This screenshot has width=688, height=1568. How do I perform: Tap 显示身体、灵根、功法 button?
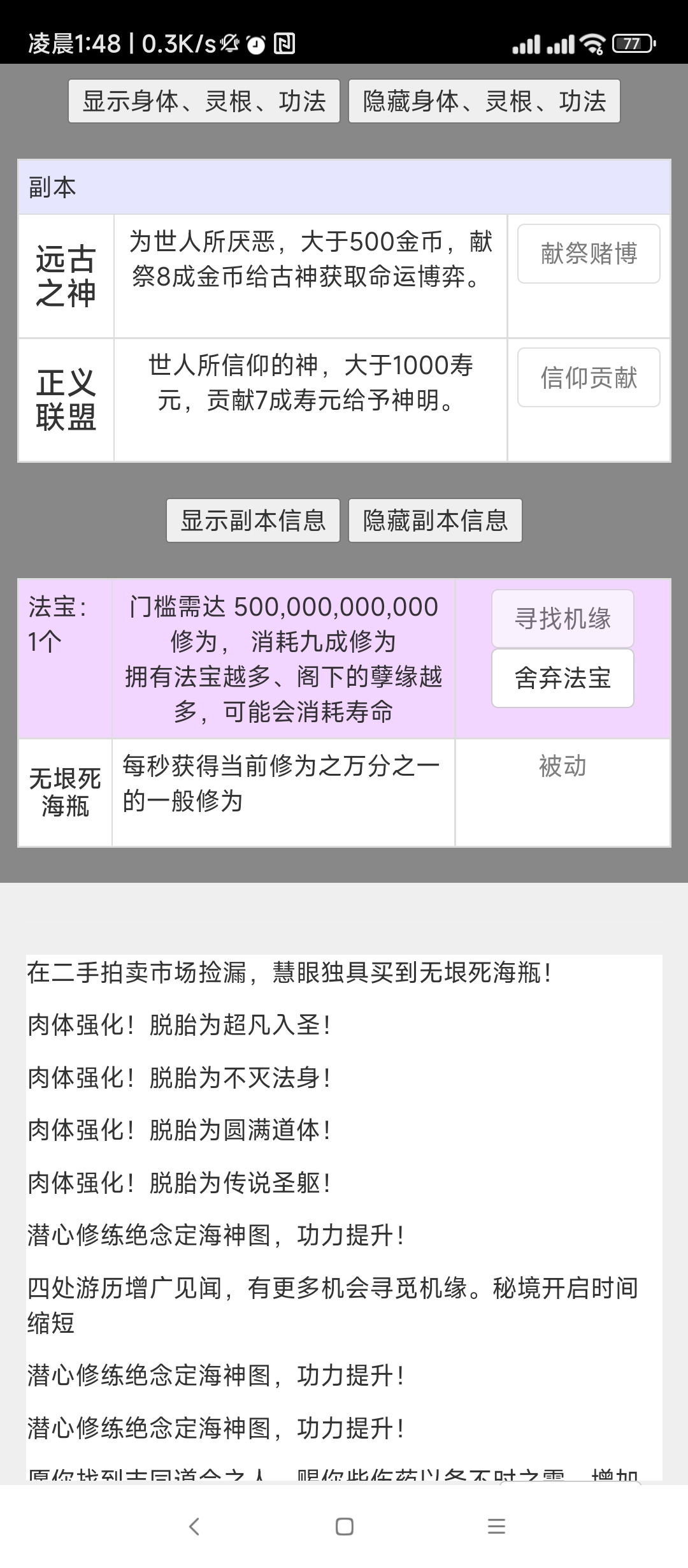click(x=204, y=101)
